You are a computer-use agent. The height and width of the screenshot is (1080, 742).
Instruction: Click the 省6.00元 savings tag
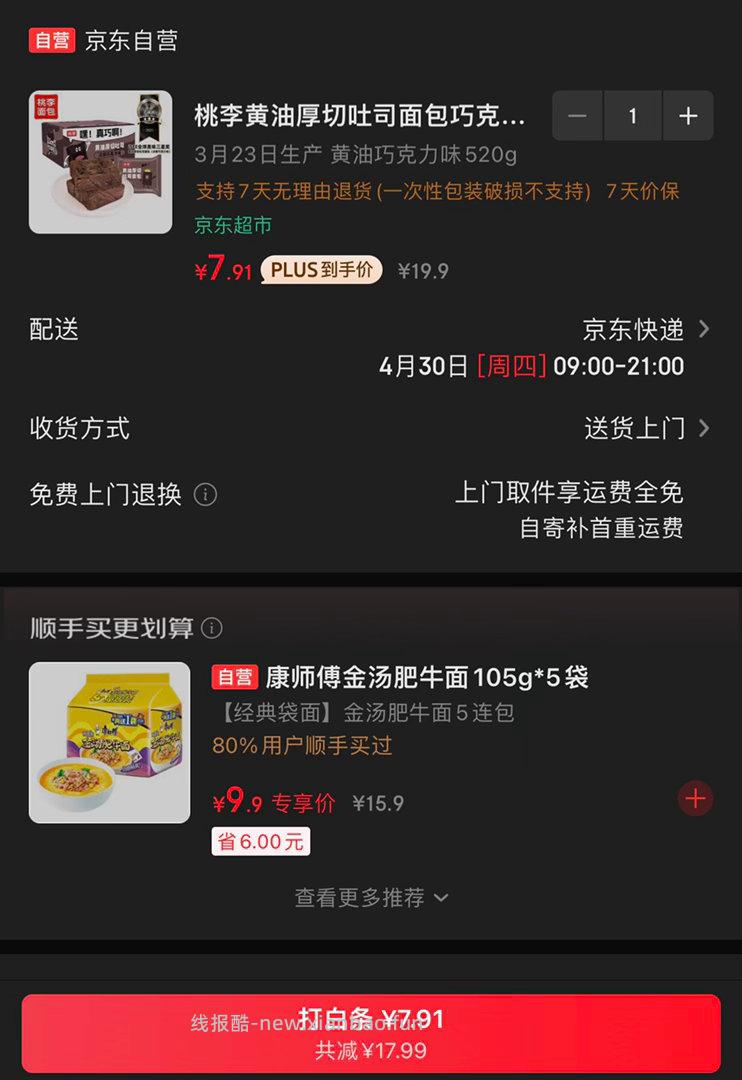pos(260,843)
